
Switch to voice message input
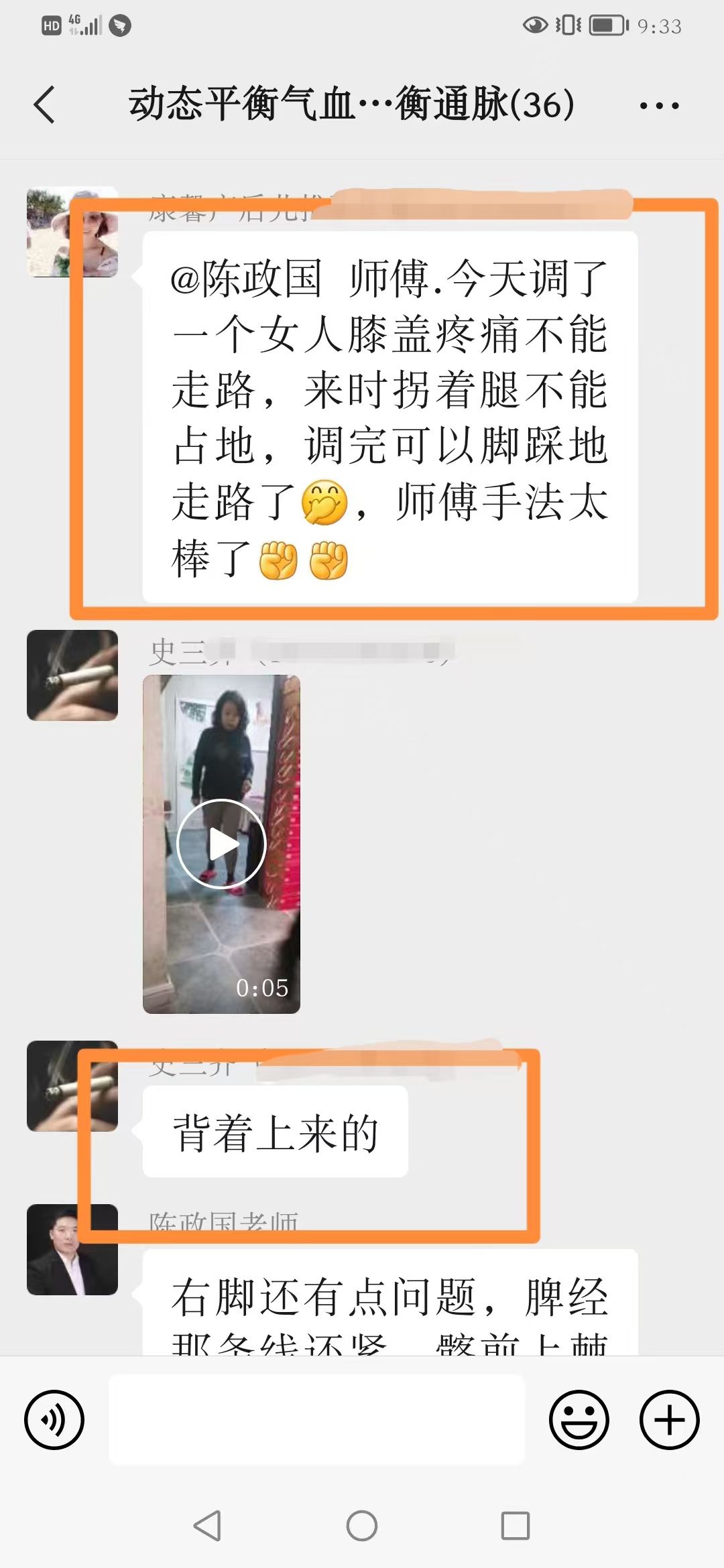54,1419
